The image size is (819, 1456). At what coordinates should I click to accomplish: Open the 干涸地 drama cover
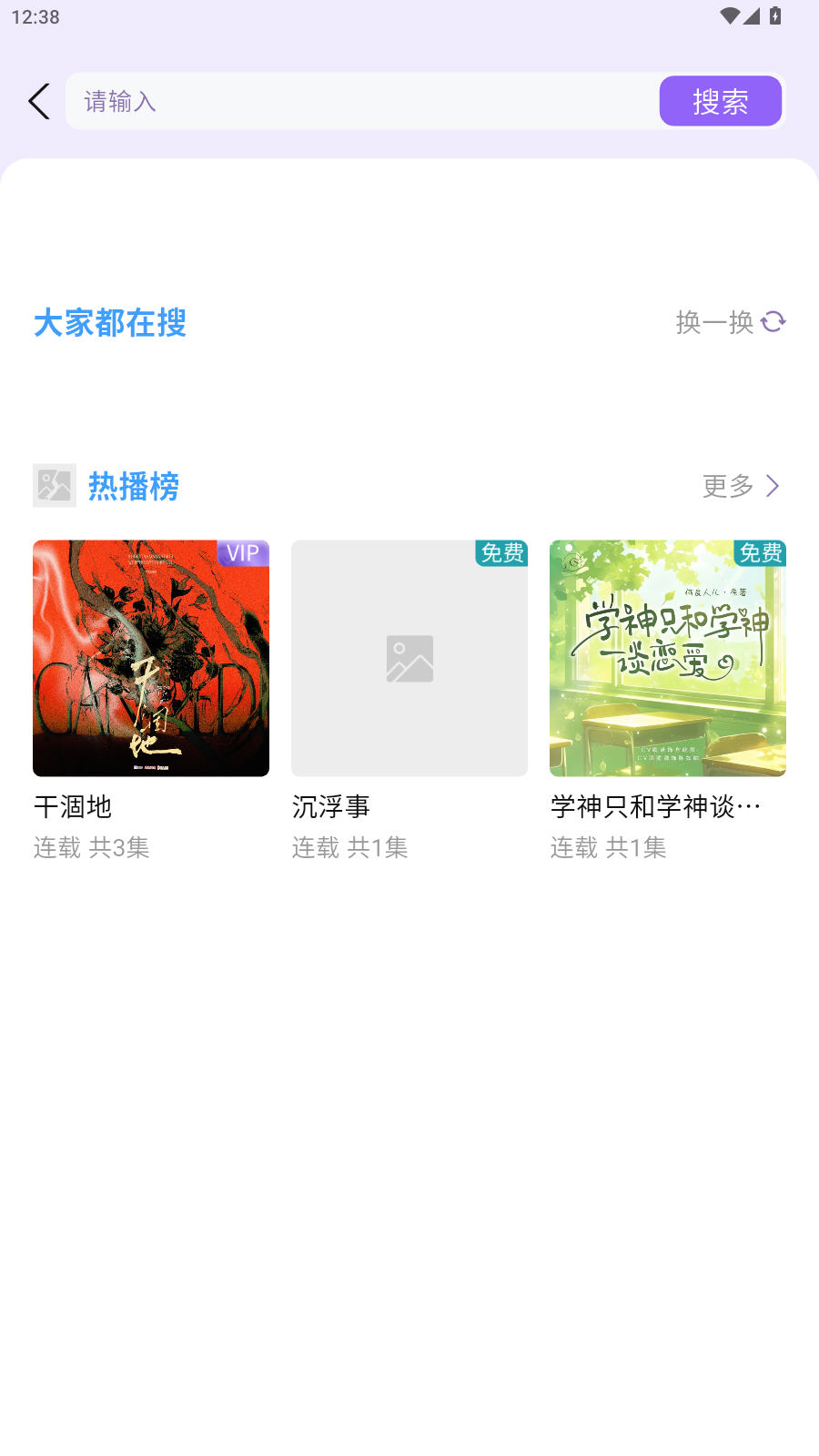(151, 659)
